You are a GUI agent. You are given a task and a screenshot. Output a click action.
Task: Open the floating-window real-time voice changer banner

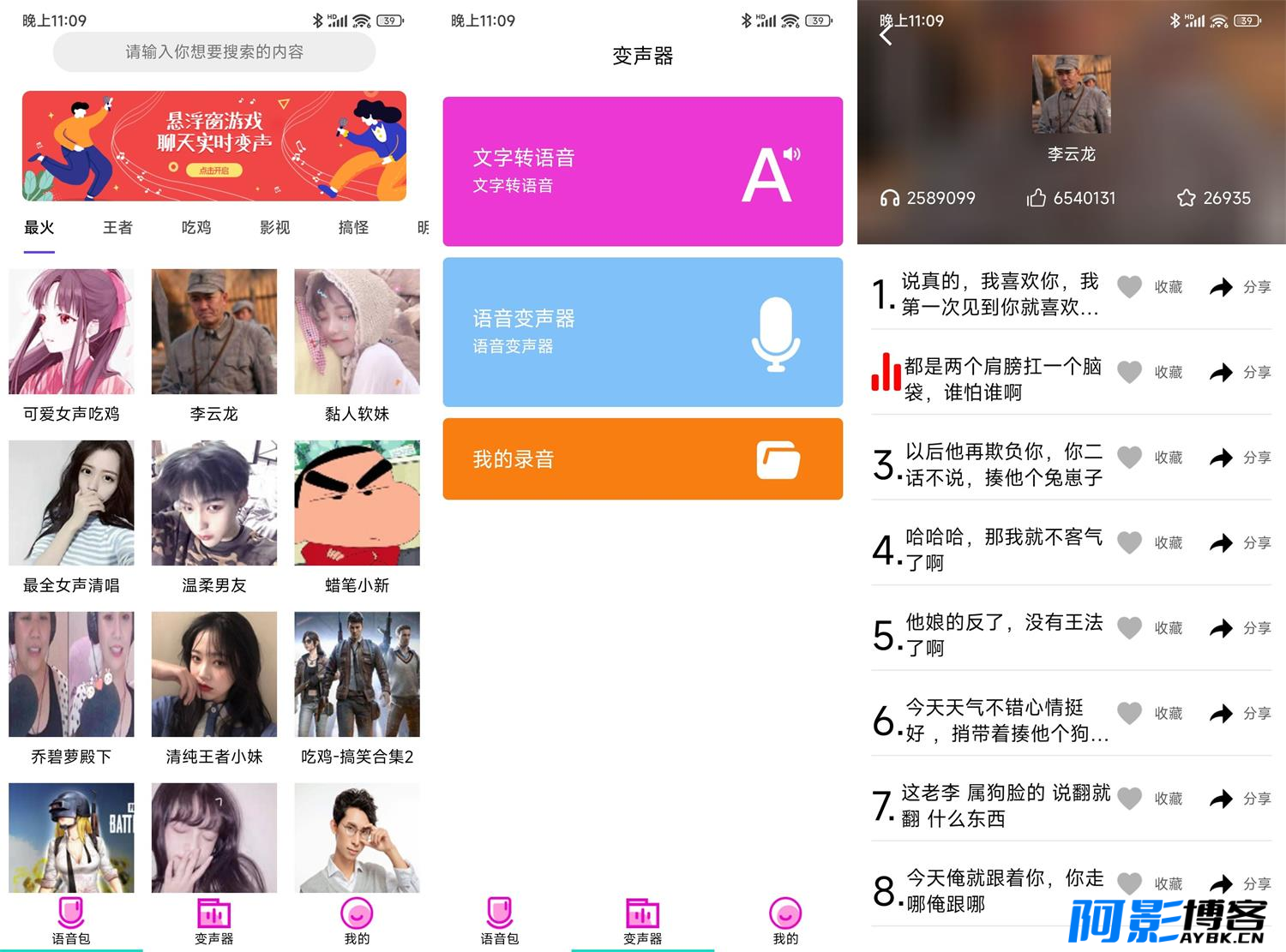tap(214, 146)
